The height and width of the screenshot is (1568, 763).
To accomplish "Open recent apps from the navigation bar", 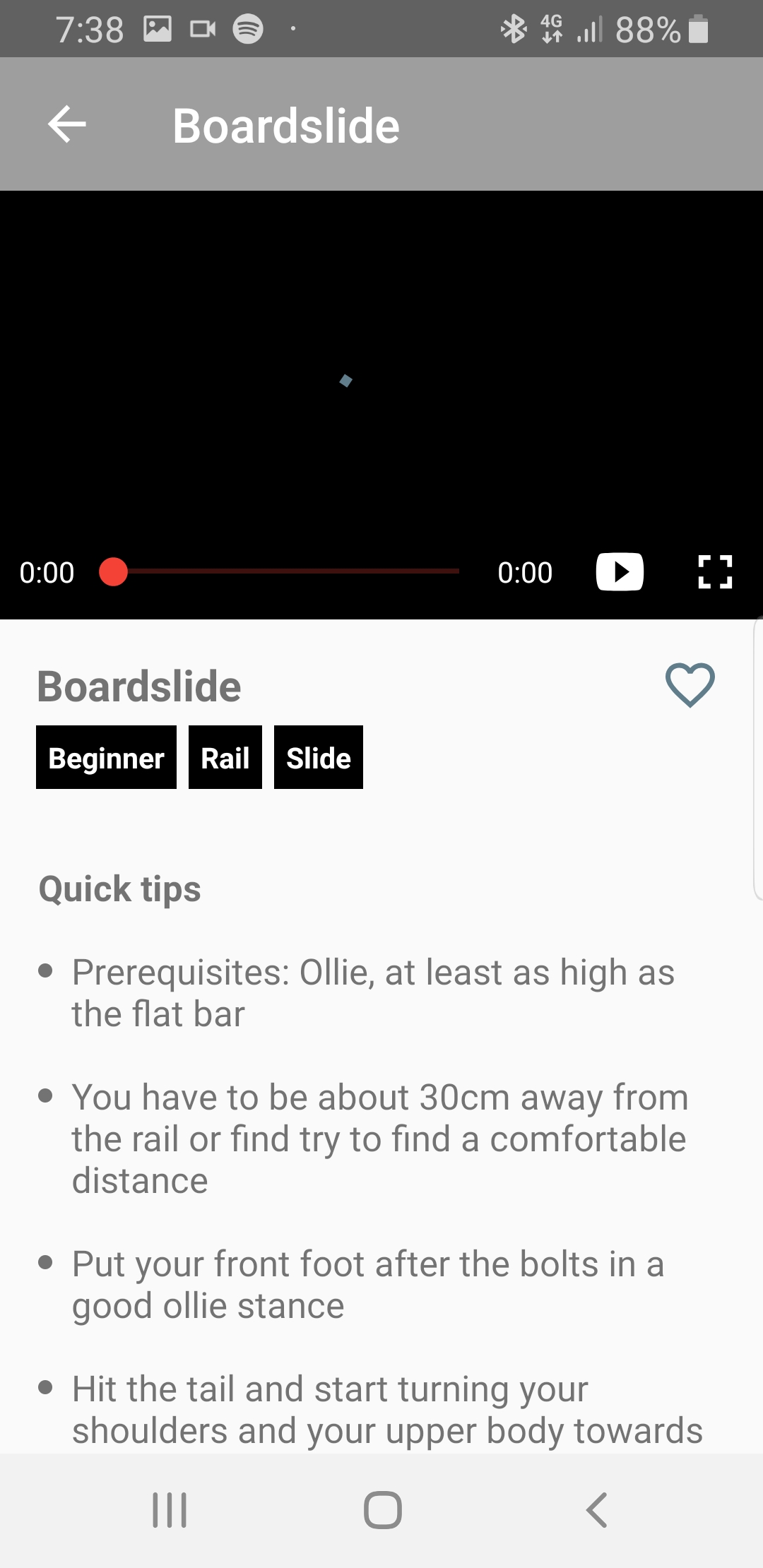I will pyautogui.click(x=170, y=1510).
